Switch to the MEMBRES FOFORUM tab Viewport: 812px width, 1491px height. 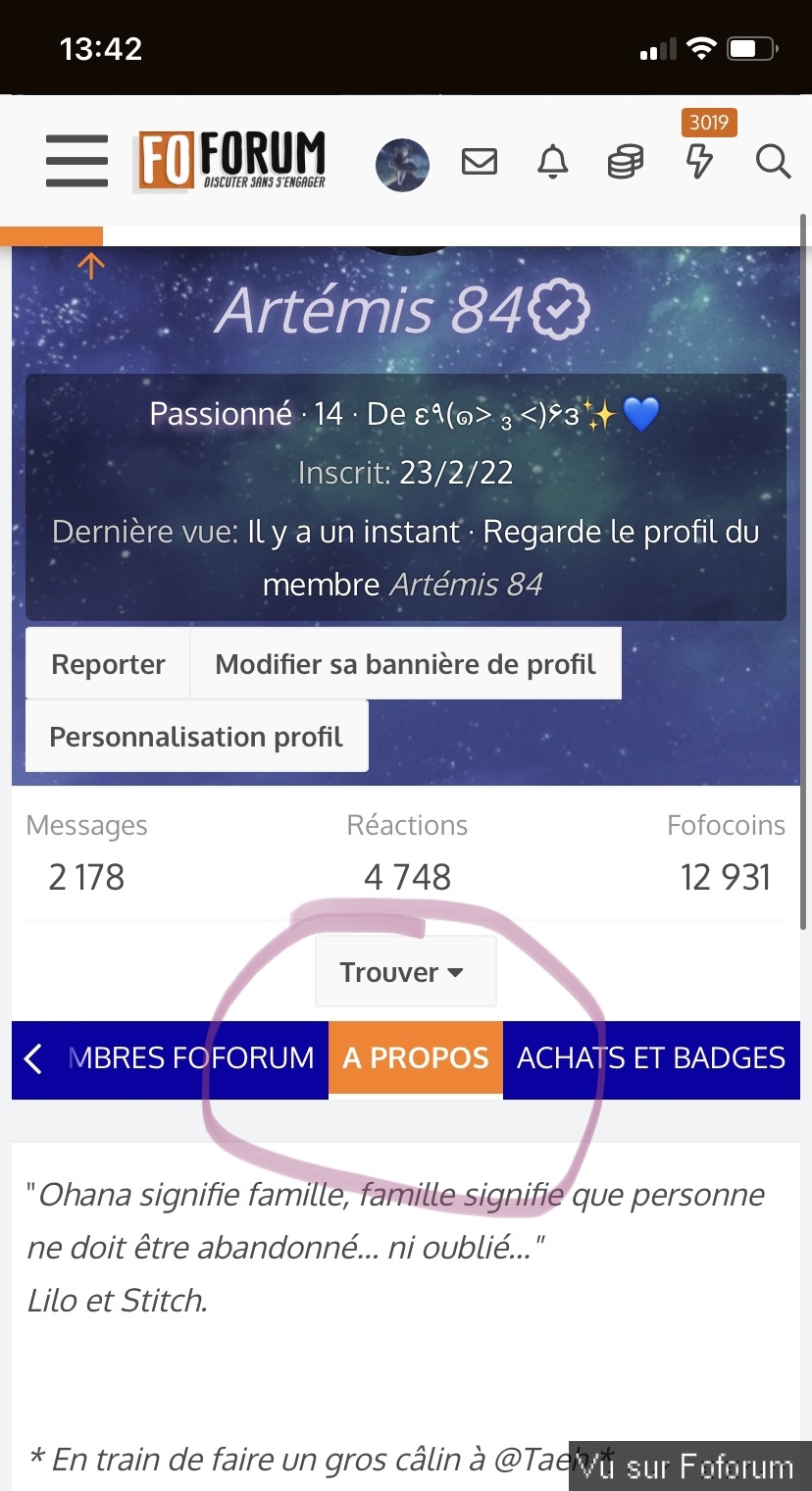[191, 1058]
